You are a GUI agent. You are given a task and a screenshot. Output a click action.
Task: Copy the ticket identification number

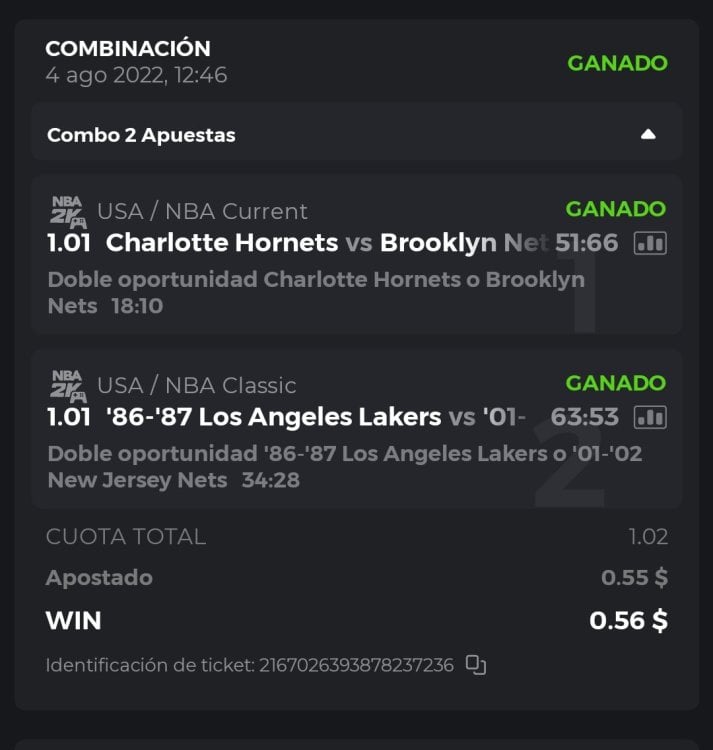tap(476, 665)
